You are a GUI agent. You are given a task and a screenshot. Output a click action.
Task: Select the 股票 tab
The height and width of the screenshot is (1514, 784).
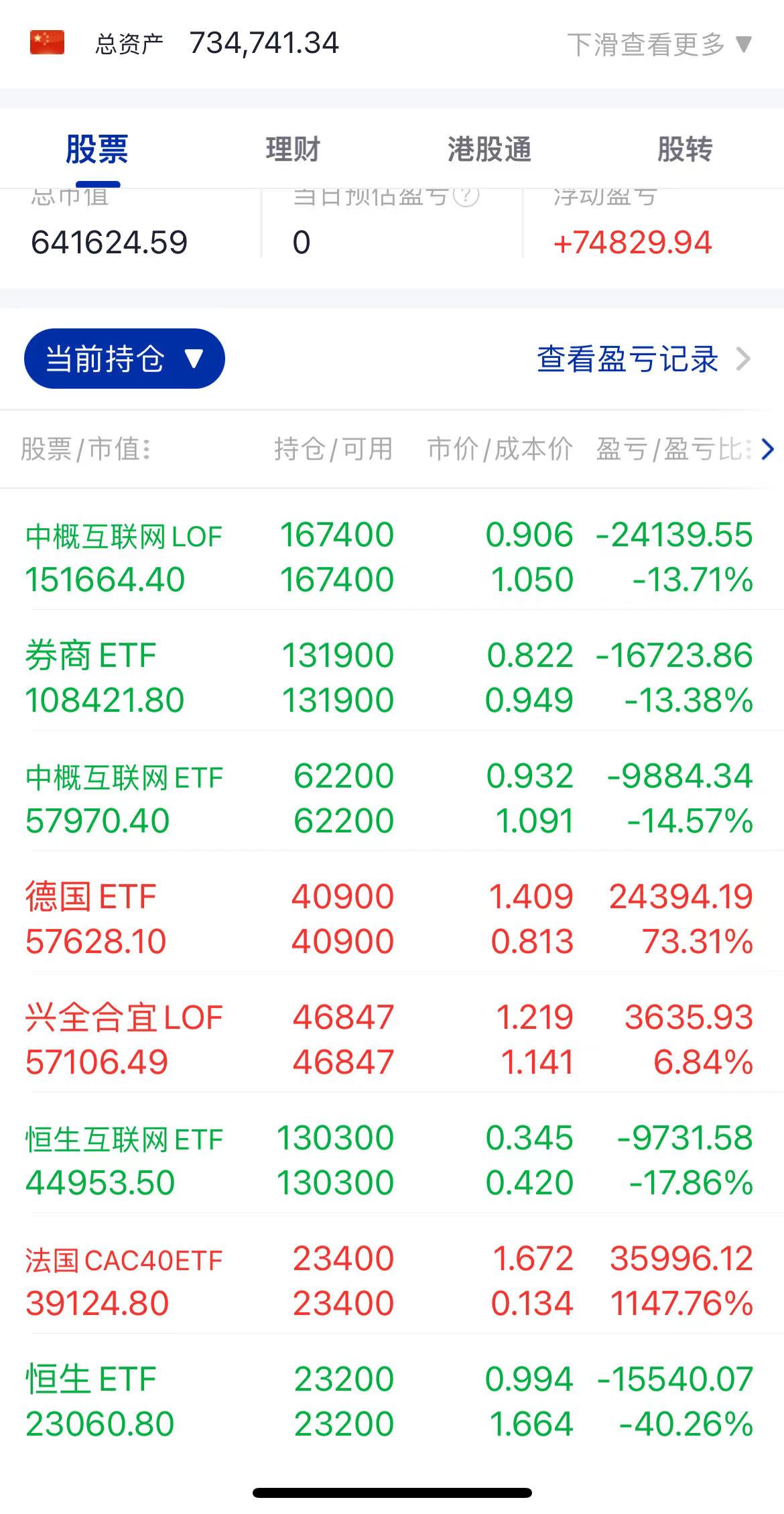[x=98, y=149]
